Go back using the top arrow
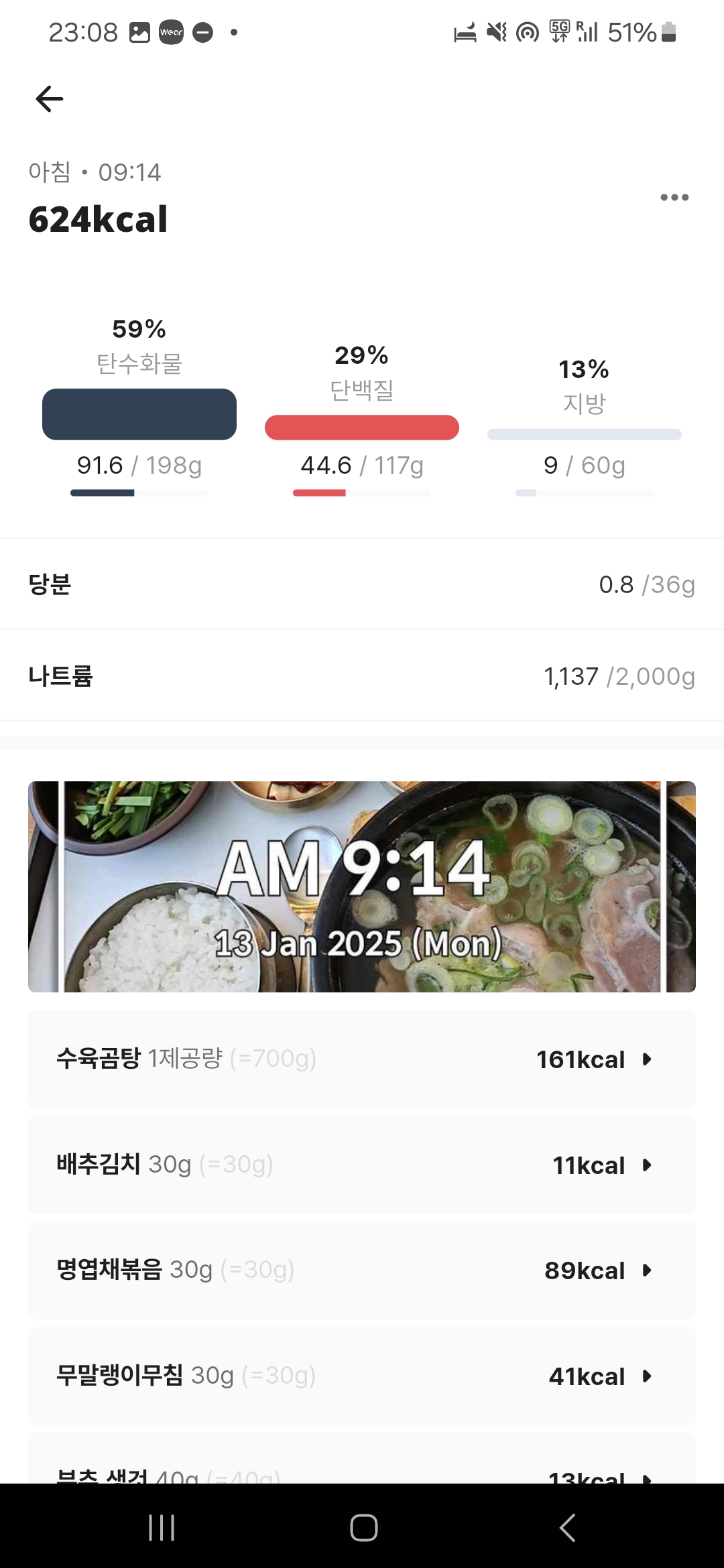This screenshot has height=1568, width=724. [50, 99]
